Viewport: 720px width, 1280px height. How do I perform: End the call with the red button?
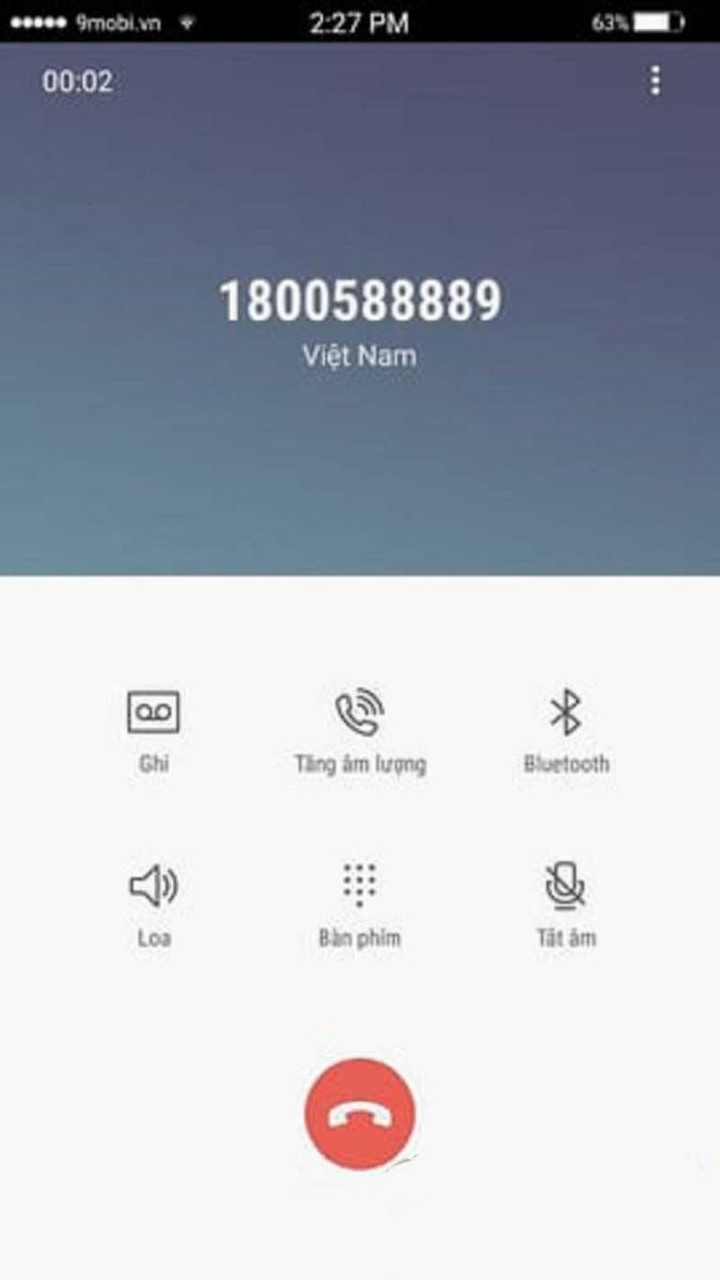359,1114
